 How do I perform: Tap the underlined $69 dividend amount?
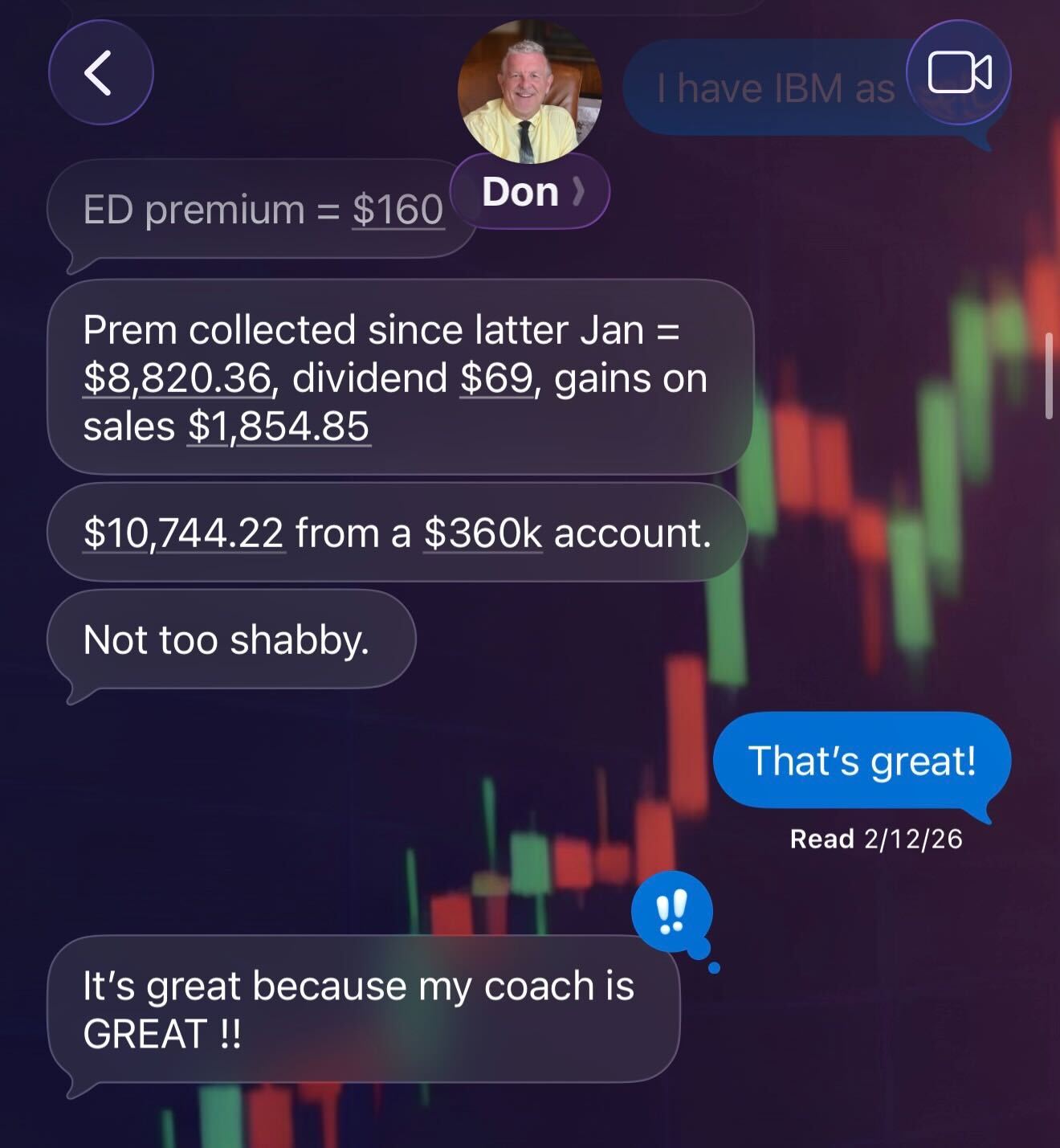[x=495, y=378]
